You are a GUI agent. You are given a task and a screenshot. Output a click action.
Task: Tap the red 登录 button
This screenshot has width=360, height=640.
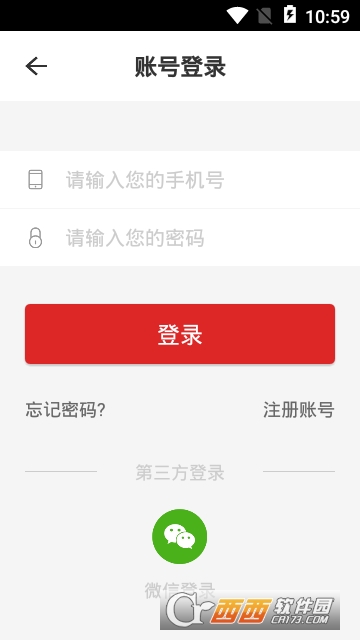click(180, 334)
